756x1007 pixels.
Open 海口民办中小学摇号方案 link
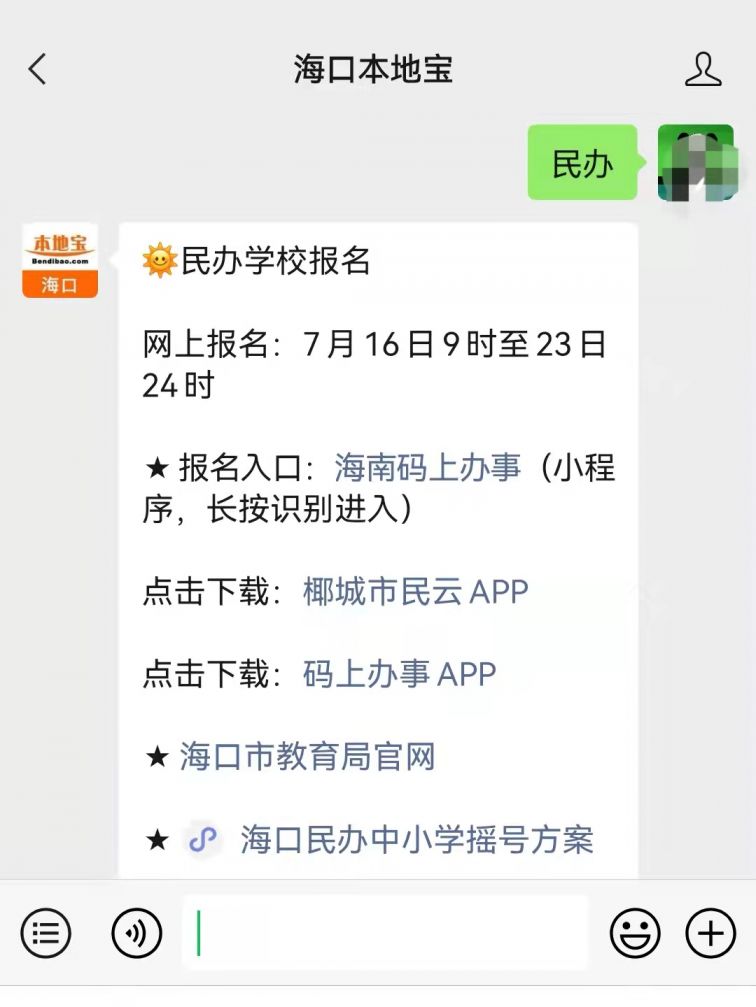(x=416, y=839)
